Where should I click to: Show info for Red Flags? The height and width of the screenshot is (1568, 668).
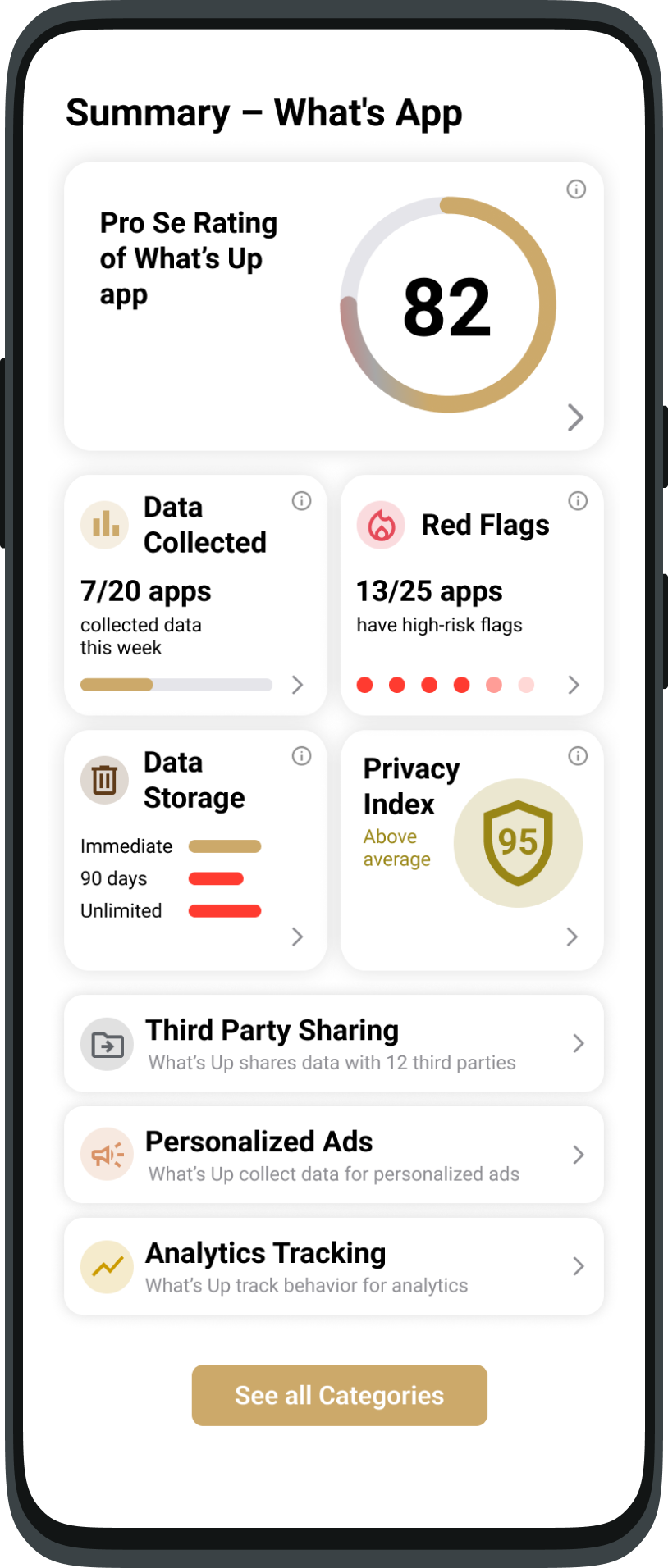pyautogui.click(x=578, y=501)
